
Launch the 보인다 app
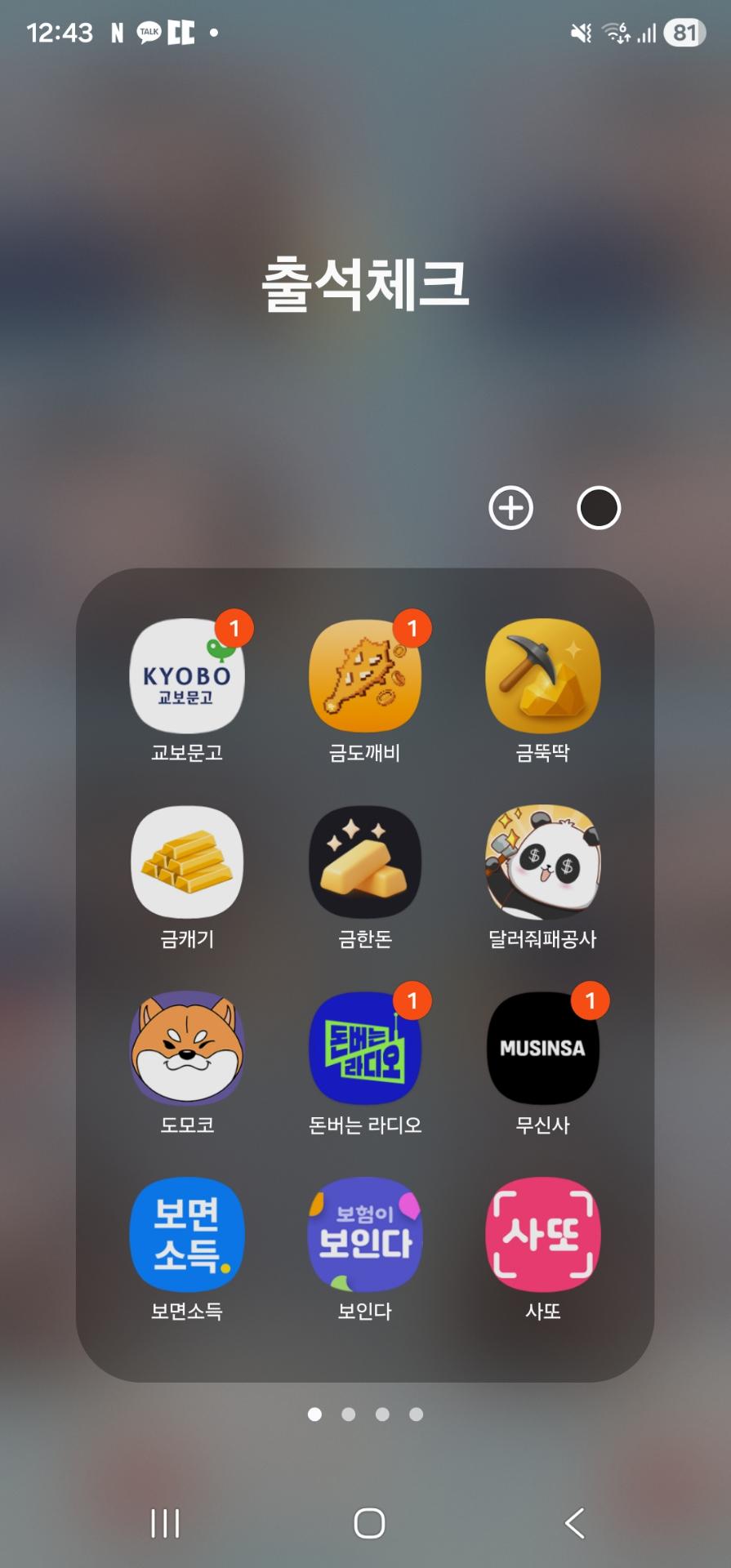pos(365,1235)
